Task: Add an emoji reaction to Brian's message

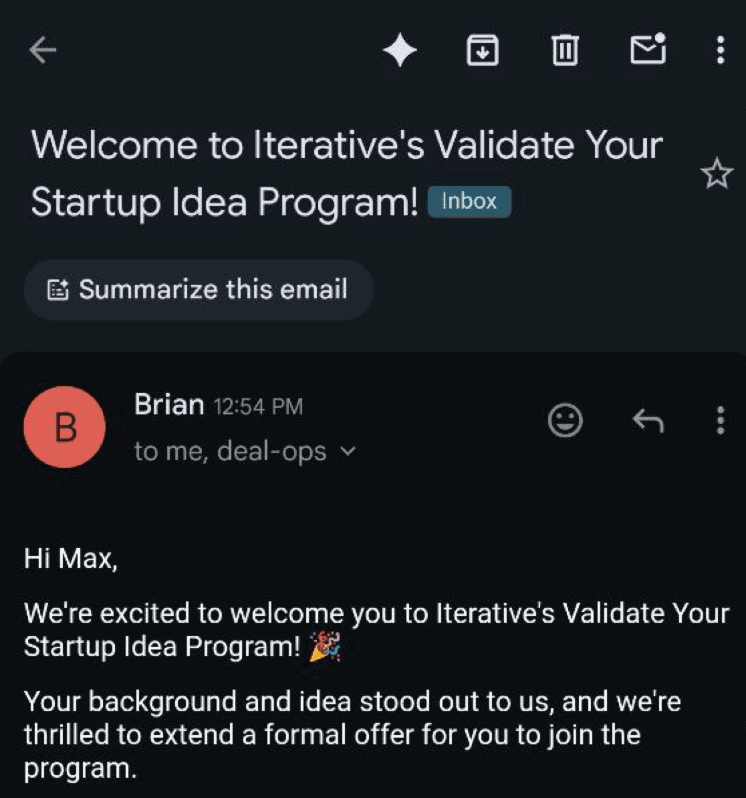Action: pyautogui.click(x=565, y=421)
